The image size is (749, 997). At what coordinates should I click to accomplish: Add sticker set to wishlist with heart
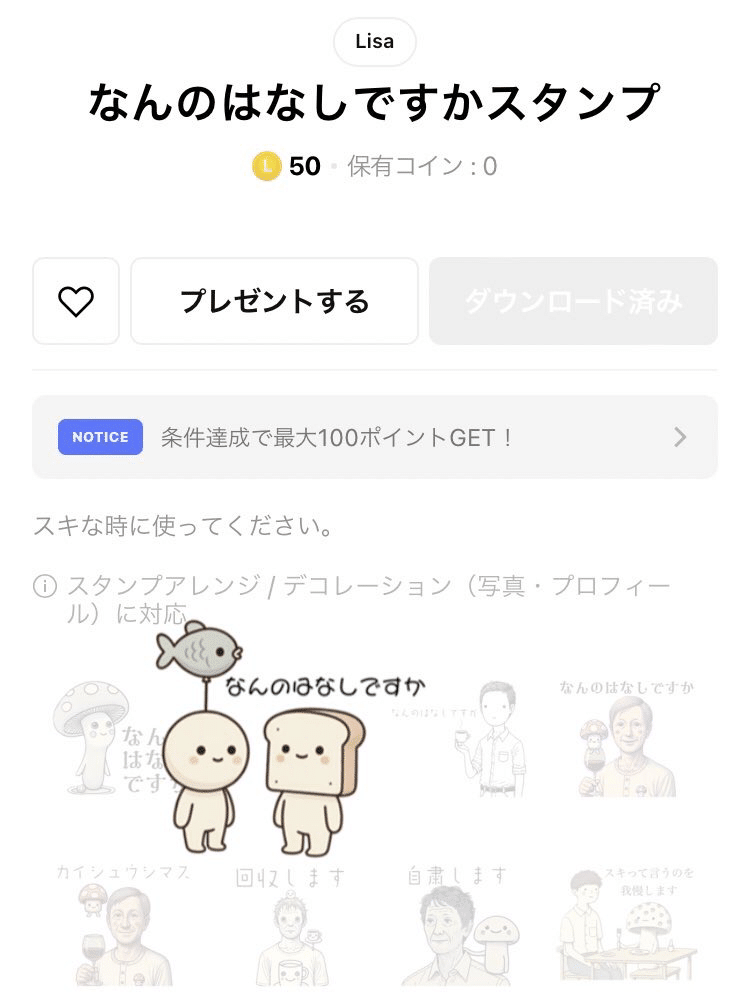pos(76,301)
